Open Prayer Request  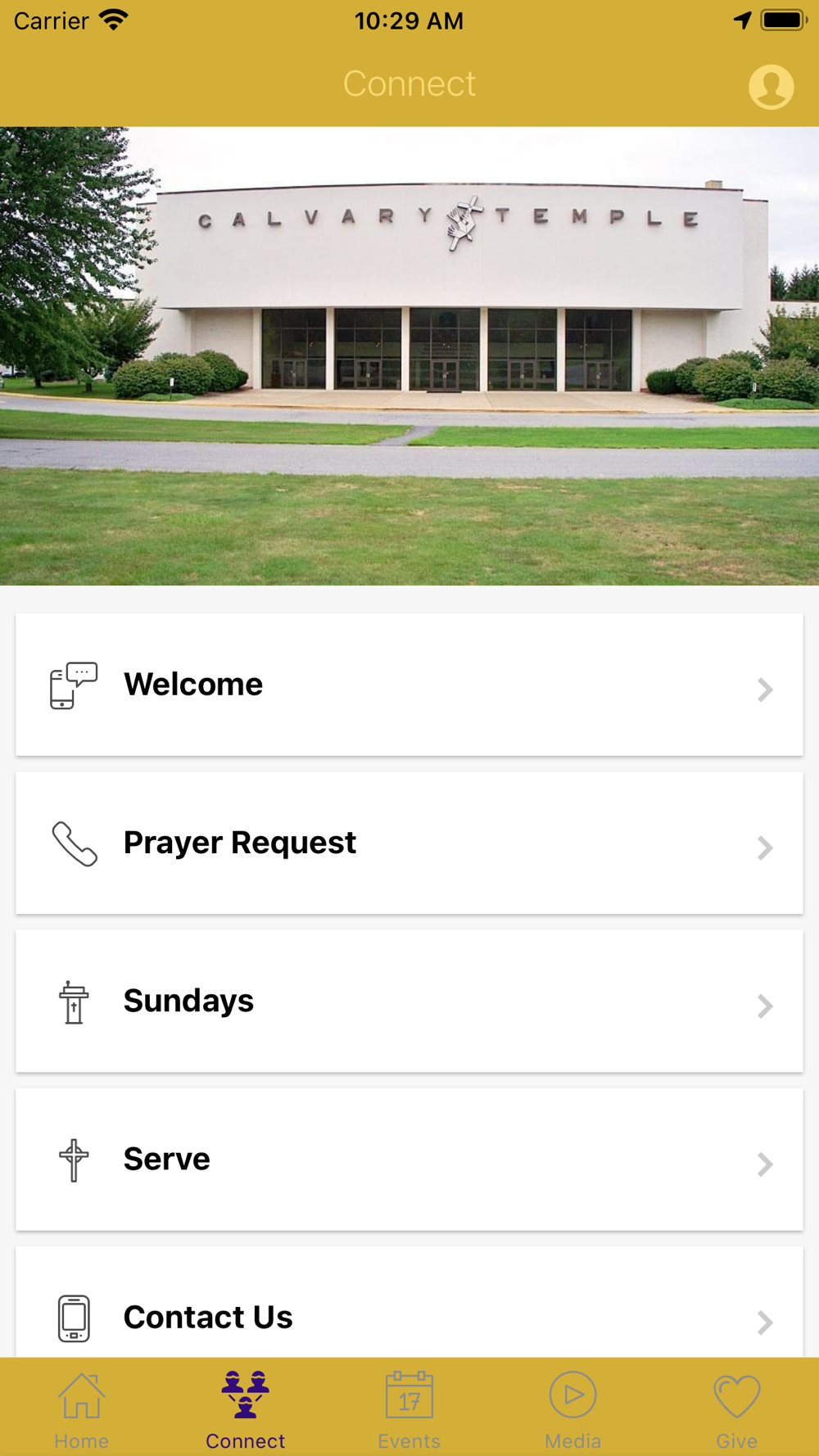[409, 843]
